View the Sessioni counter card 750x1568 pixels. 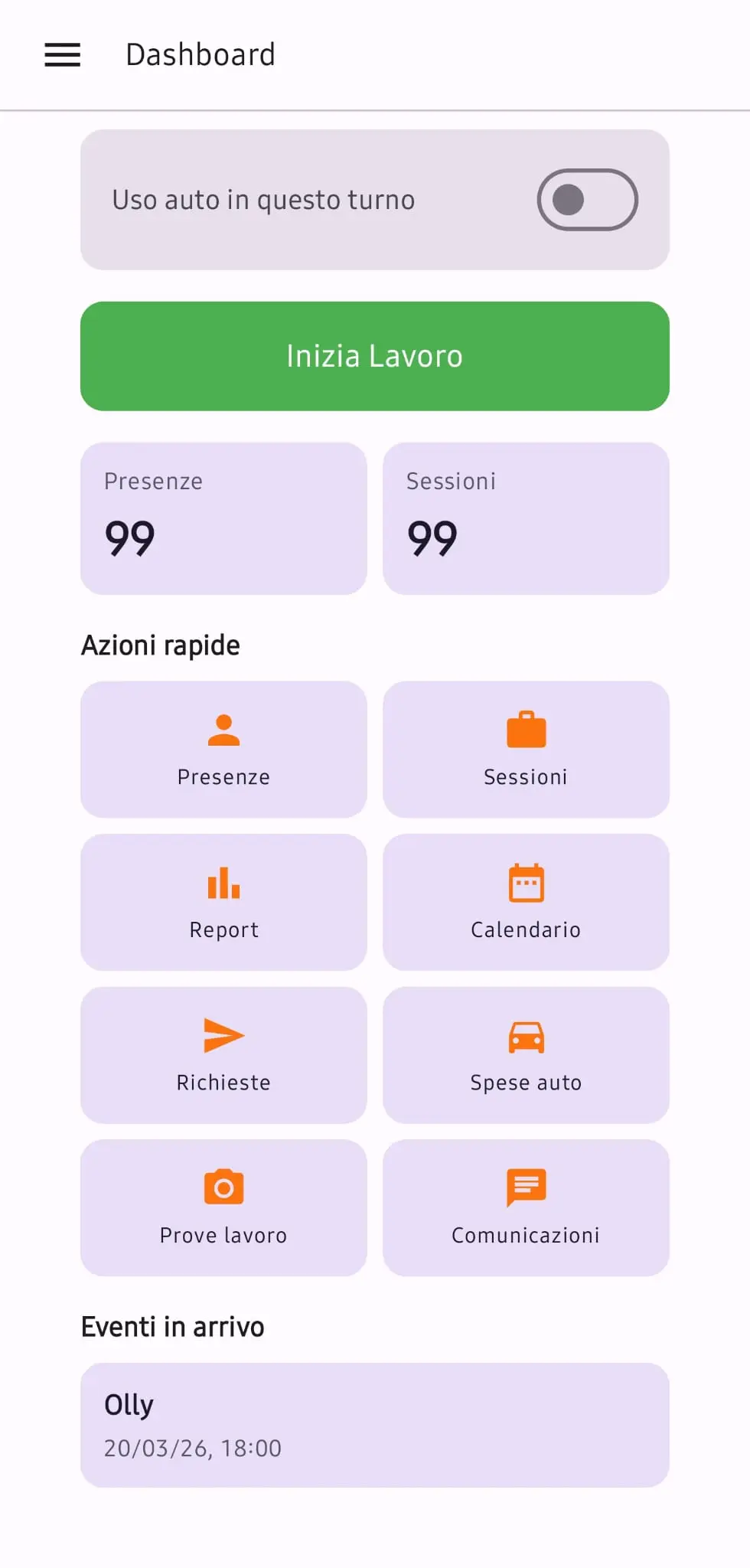point(526,518)
